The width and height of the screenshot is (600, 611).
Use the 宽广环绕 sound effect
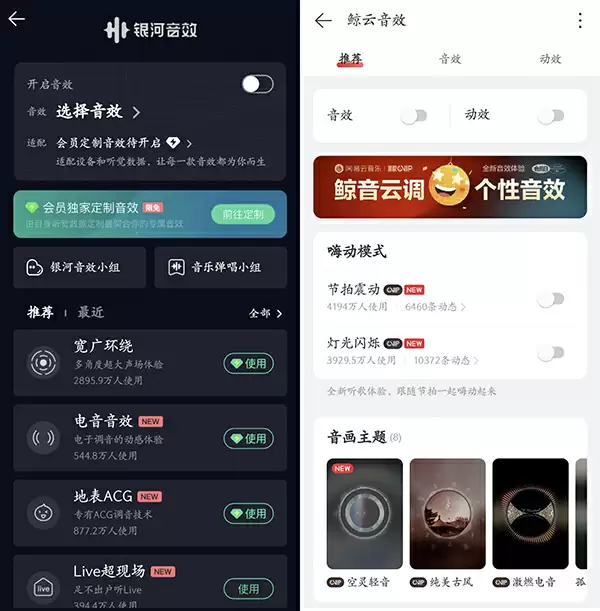[x=248, y=363]
